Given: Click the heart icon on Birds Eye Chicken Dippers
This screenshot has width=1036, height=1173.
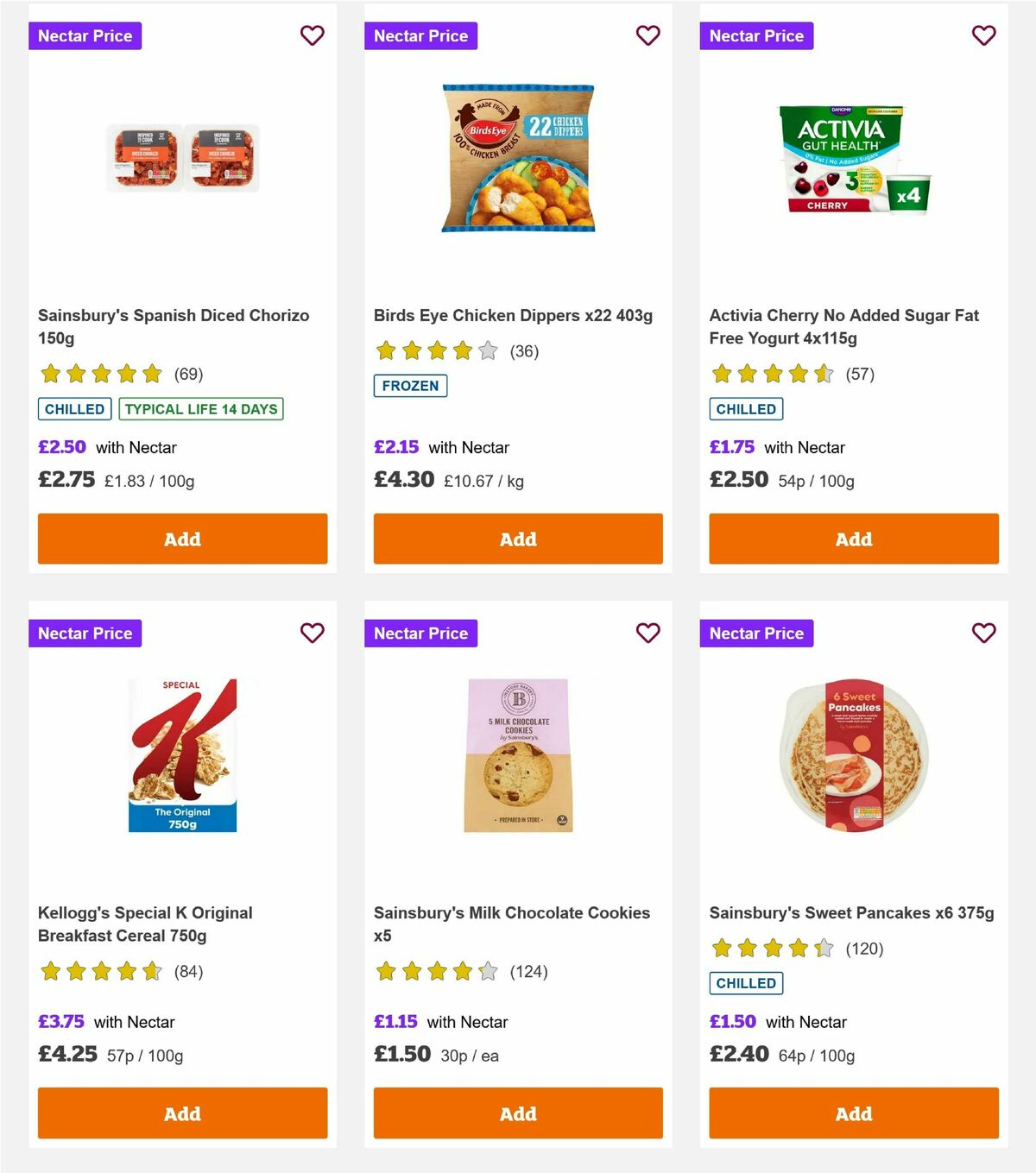Looking at the screenshot, I should (647, 35).
